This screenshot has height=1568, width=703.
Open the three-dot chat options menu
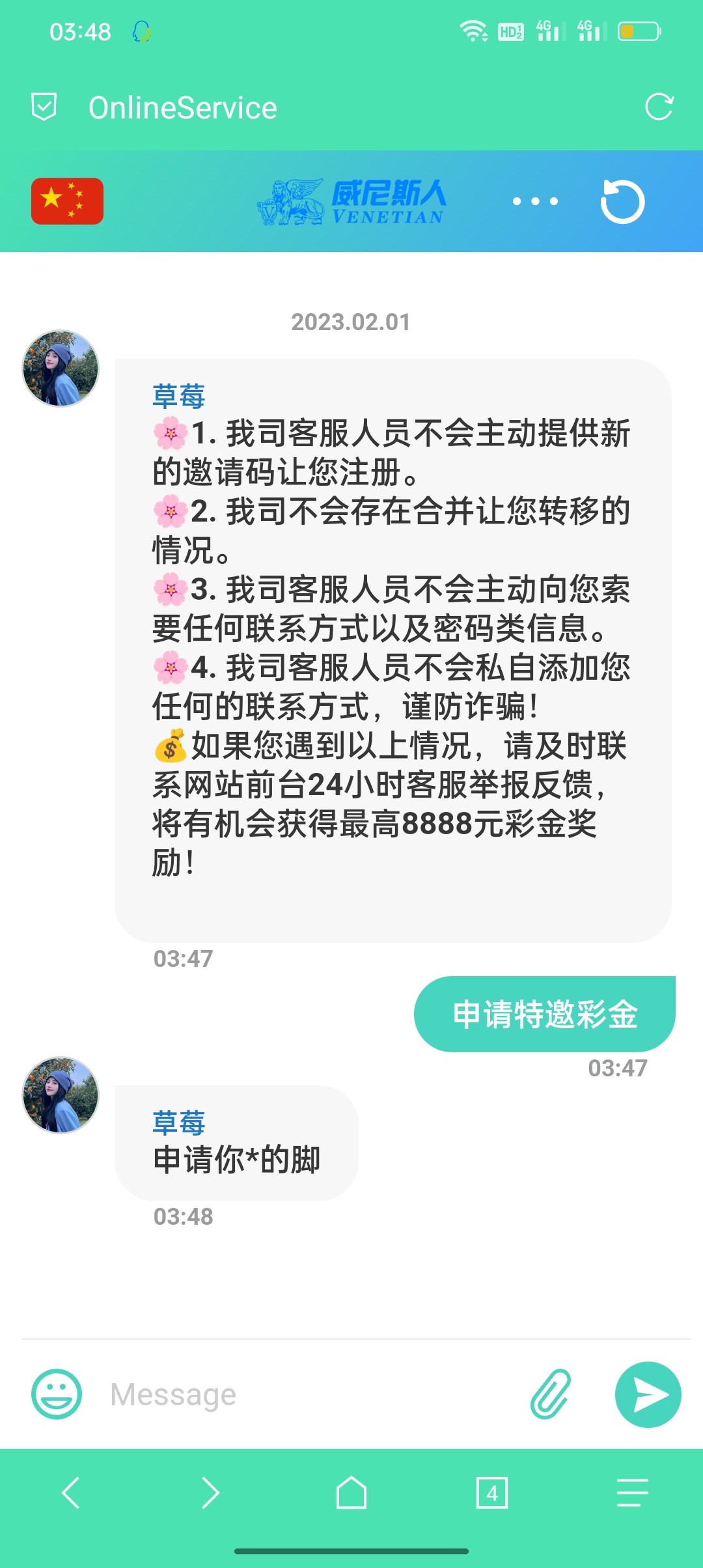[x=535, y=201]
